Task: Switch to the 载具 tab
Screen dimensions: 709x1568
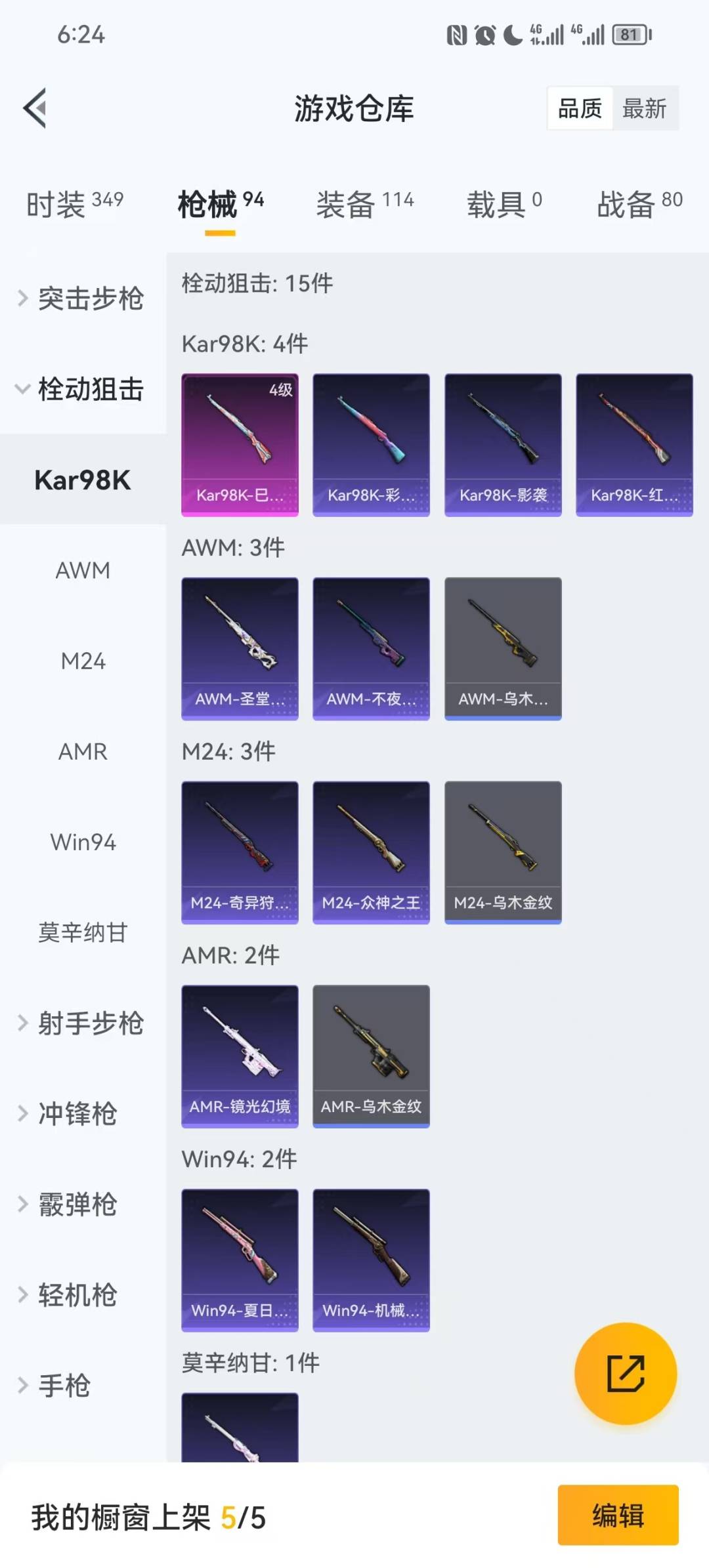Action: point(504,204)
